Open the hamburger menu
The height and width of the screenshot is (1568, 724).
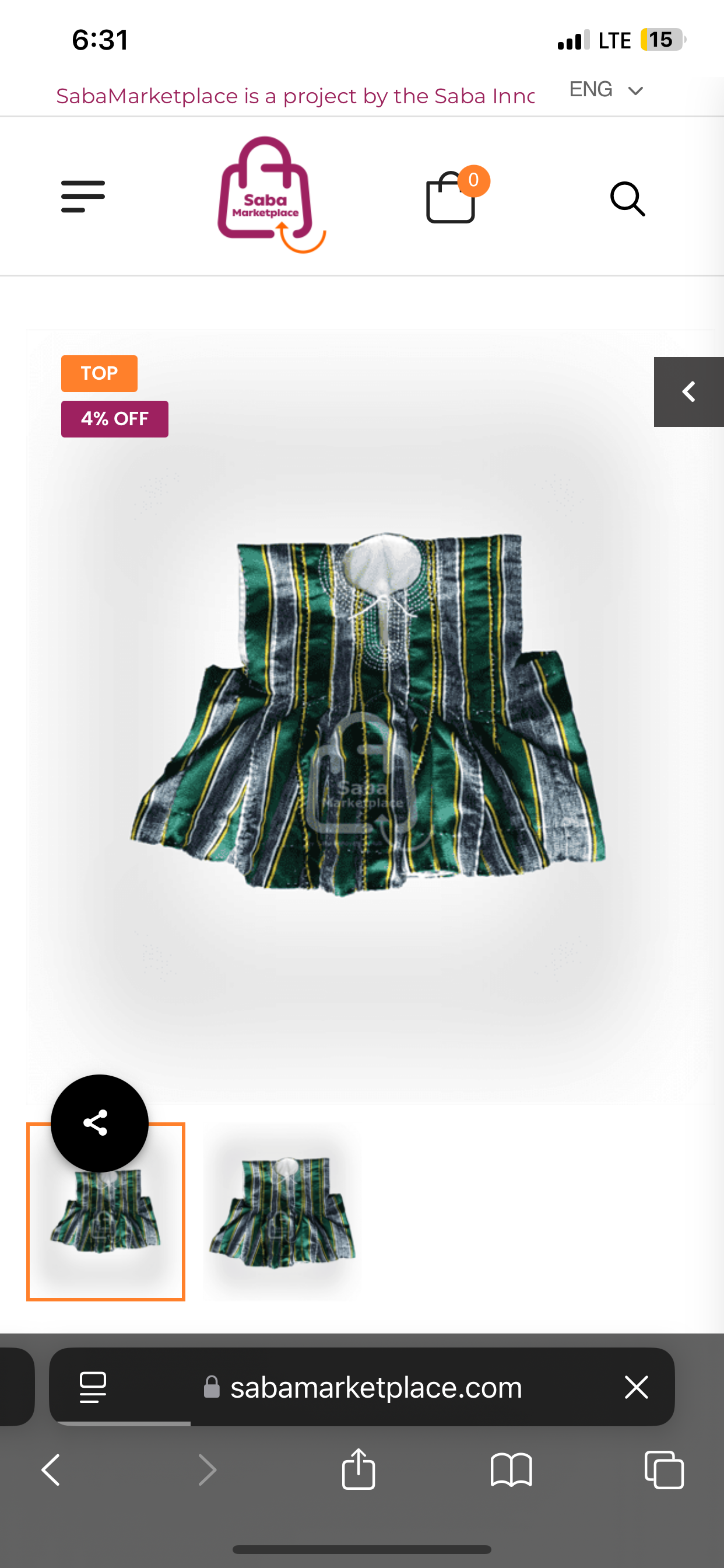click(83, 197)
